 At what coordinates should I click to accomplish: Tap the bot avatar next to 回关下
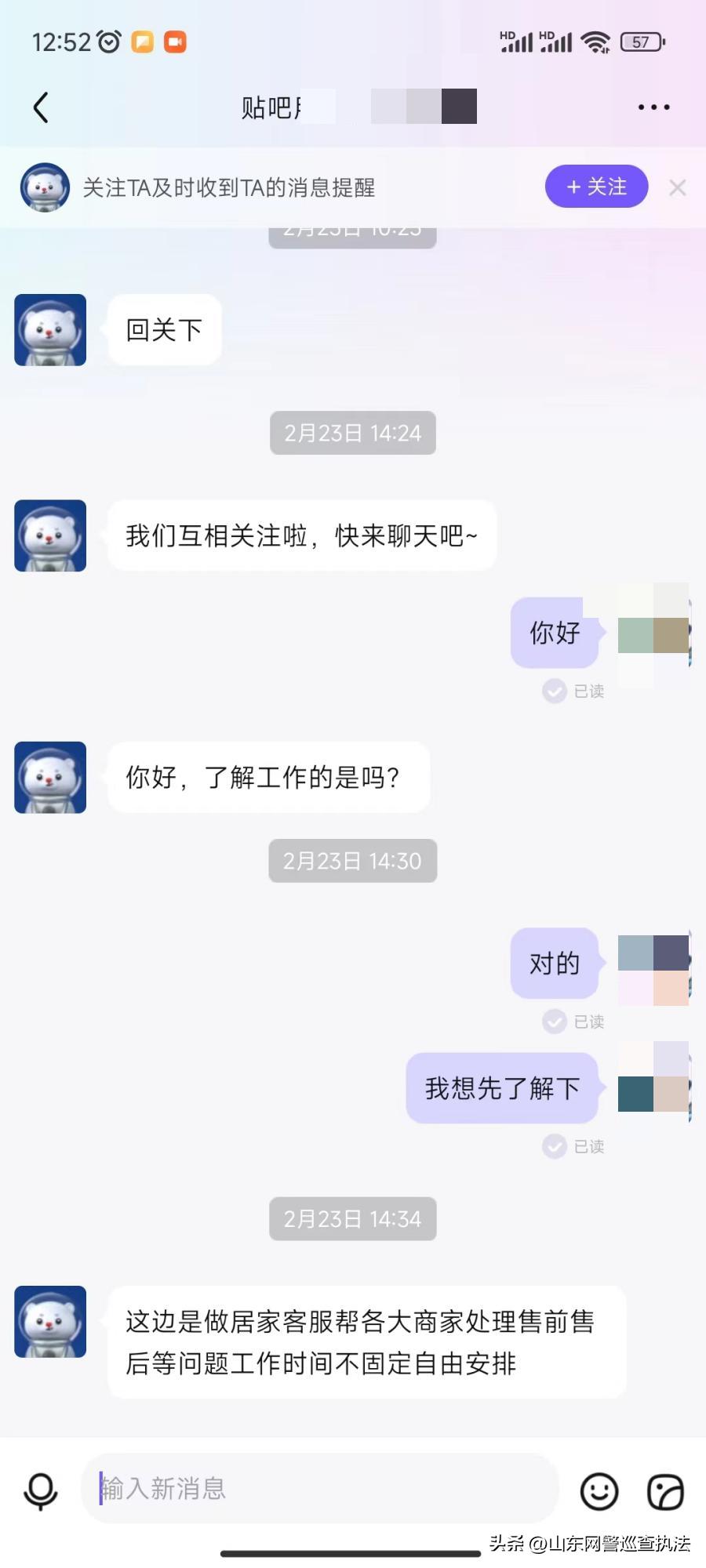[x=49, y=330]
